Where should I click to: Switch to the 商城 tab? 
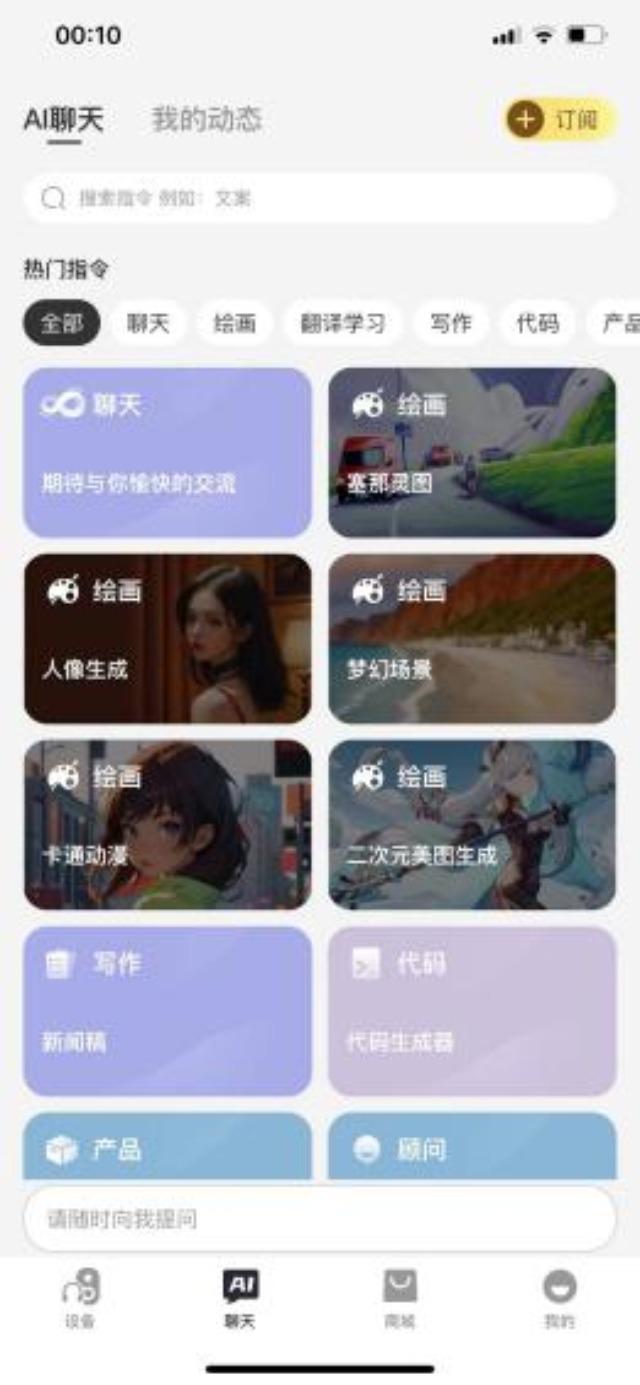pos(400,1298)
